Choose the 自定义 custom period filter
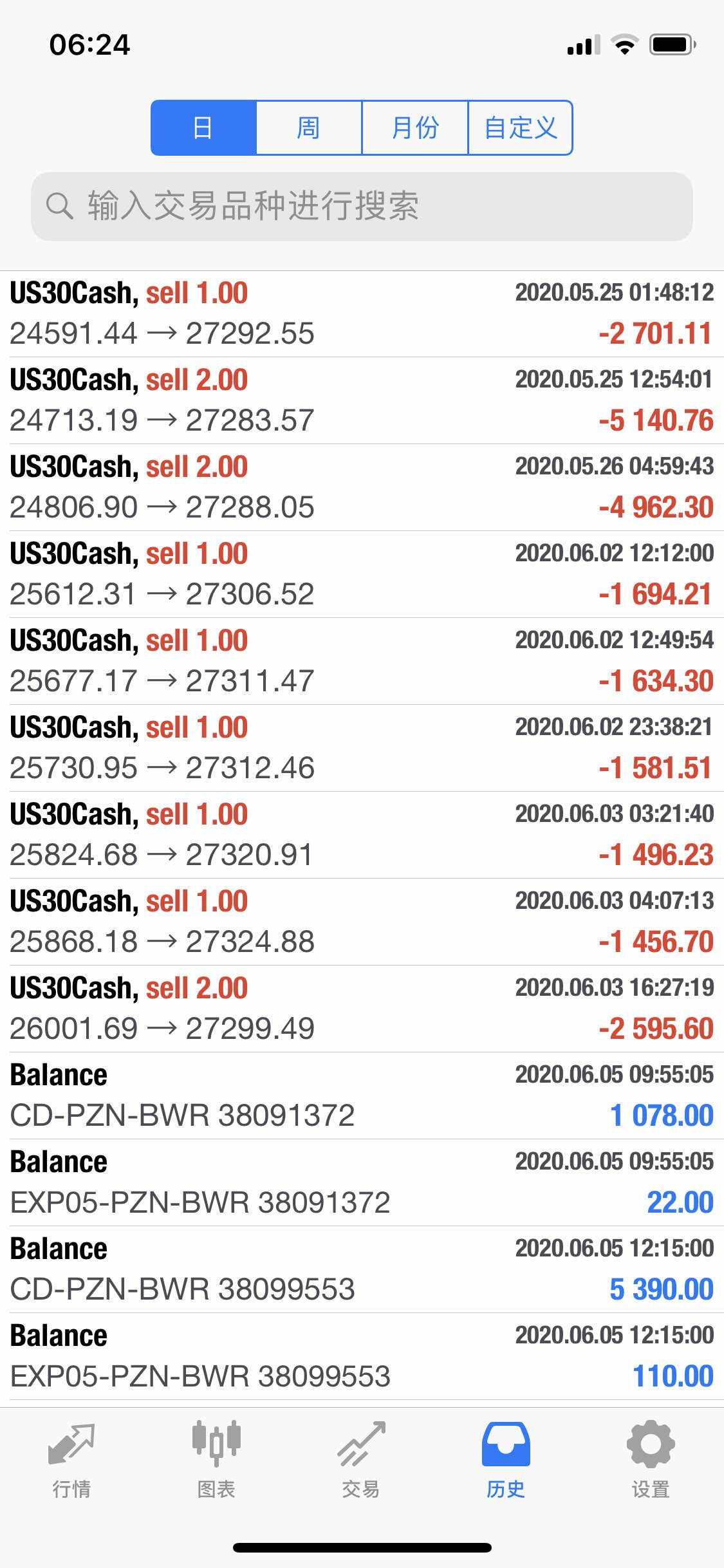724x1568 pixels. 520,127
